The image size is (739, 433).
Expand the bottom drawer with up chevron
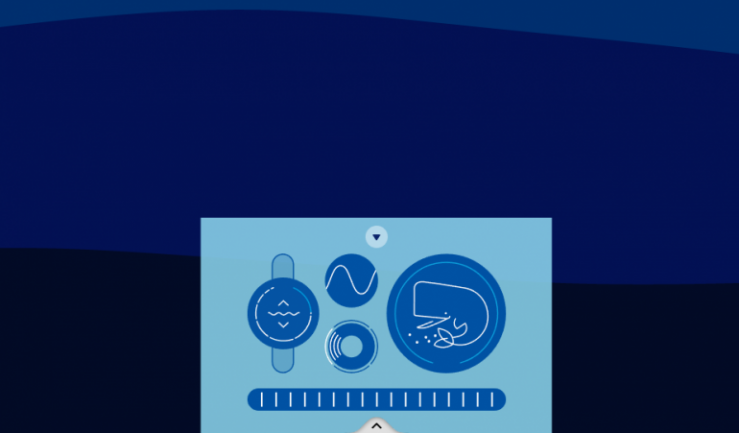(376, 425)
